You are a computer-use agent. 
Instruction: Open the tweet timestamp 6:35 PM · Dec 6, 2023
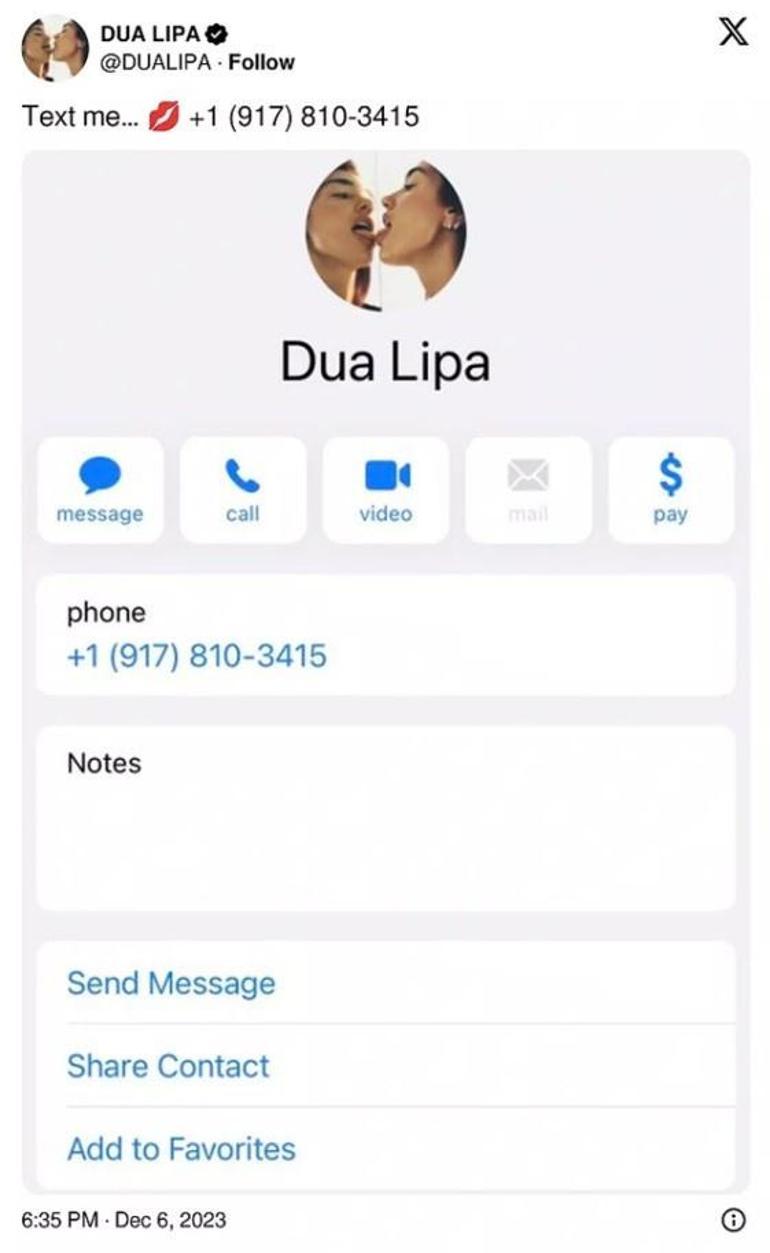point(123,1220)
